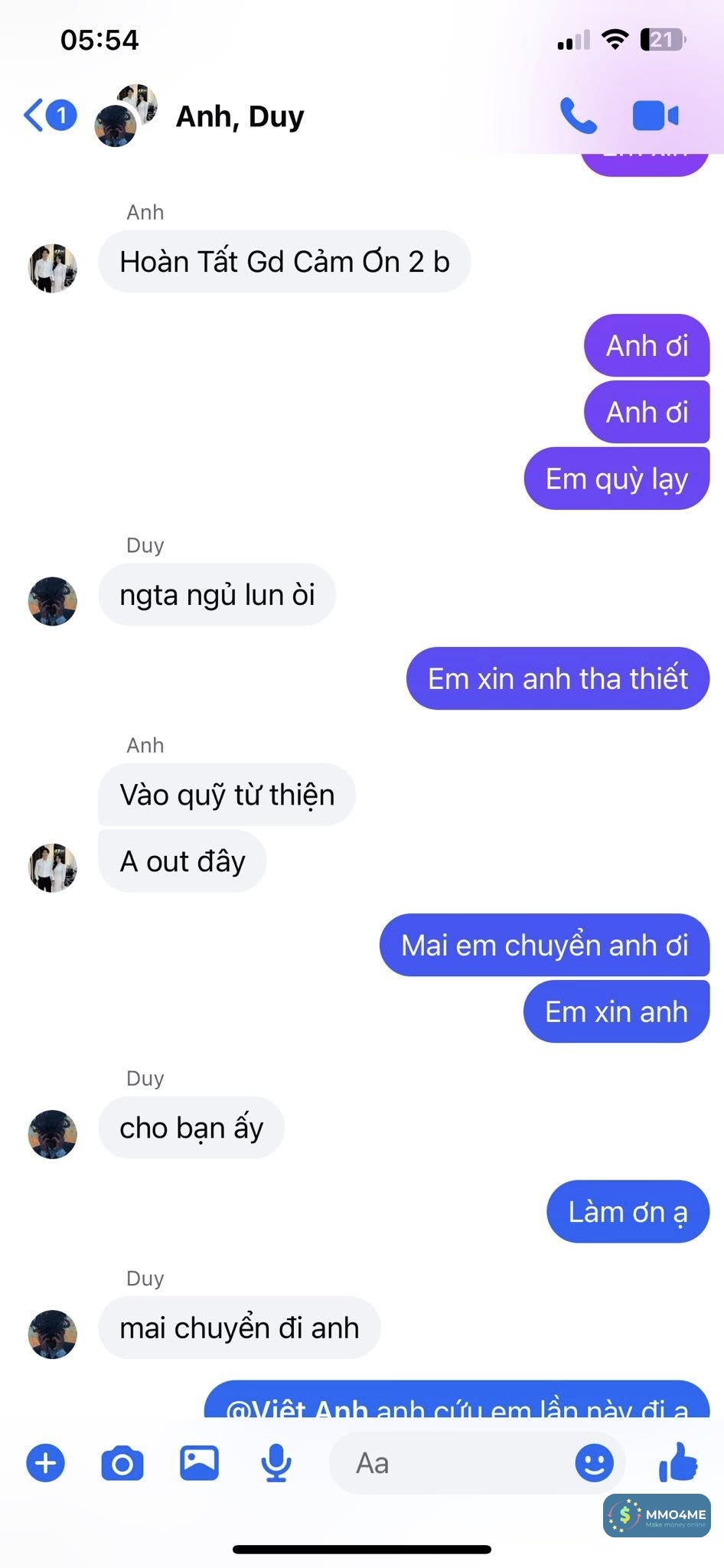Open the photo gallery picker
724x1568 pixels.
click(x=199, y=1463)
